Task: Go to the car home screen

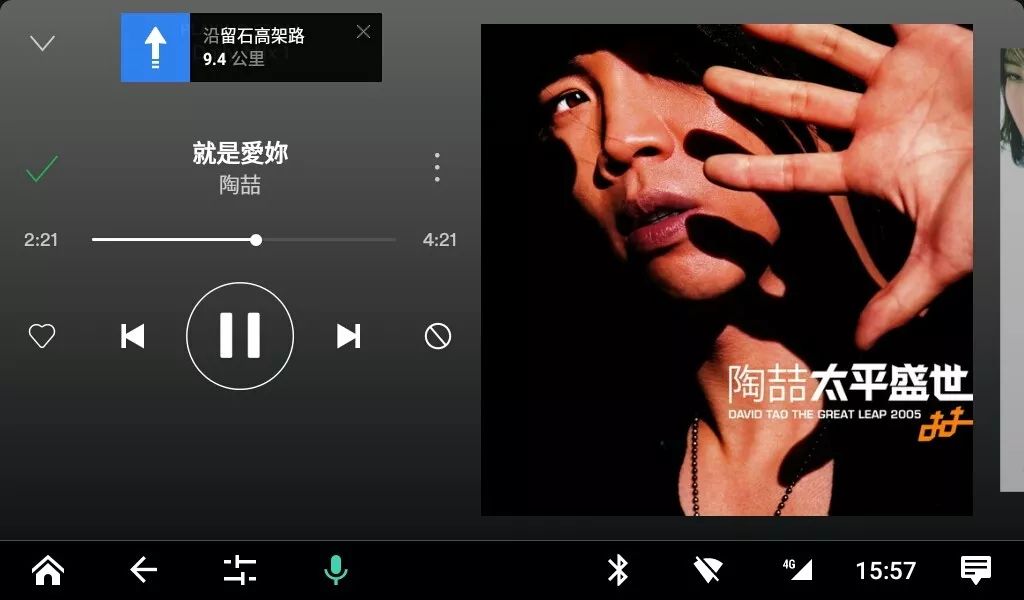Action: pos(48,570)
